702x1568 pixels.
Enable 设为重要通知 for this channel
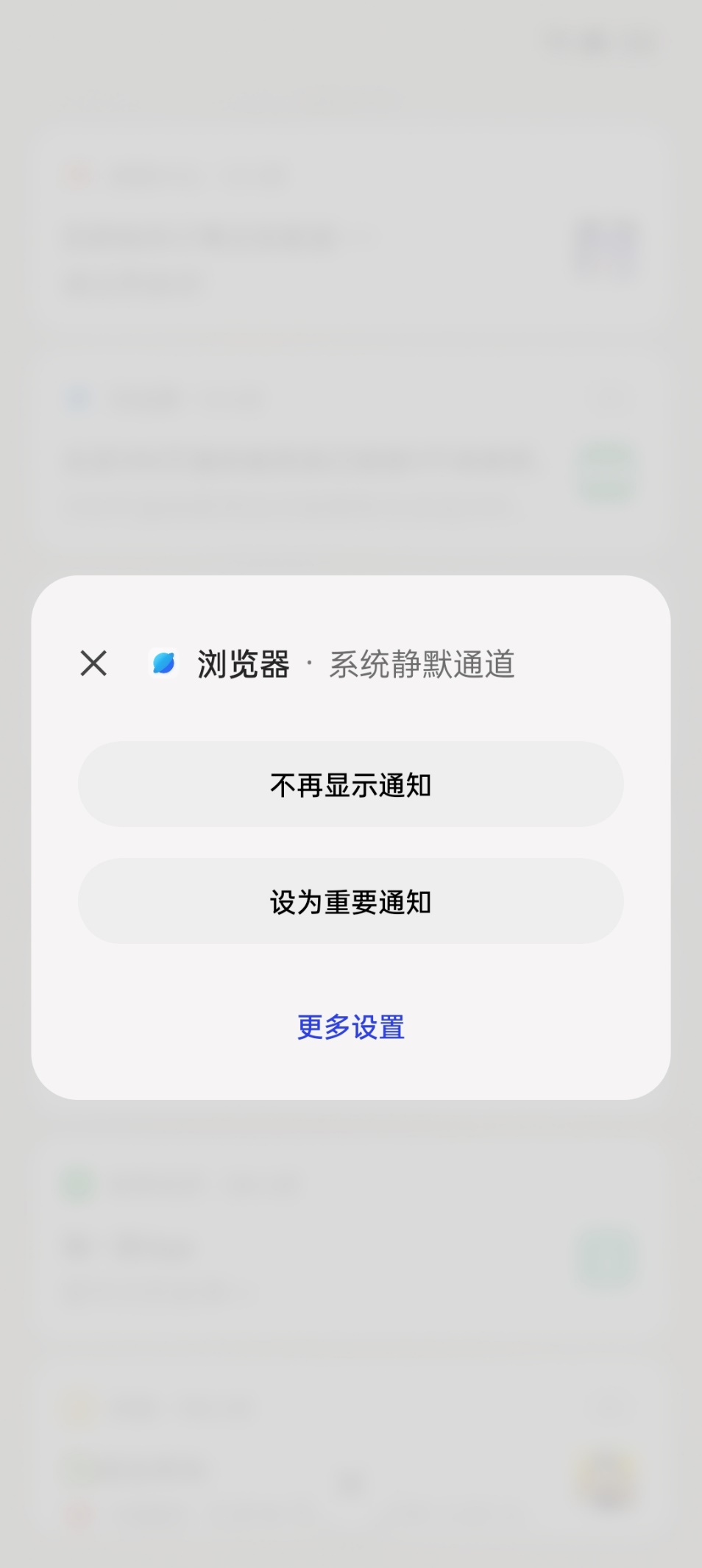click(350, 901)
